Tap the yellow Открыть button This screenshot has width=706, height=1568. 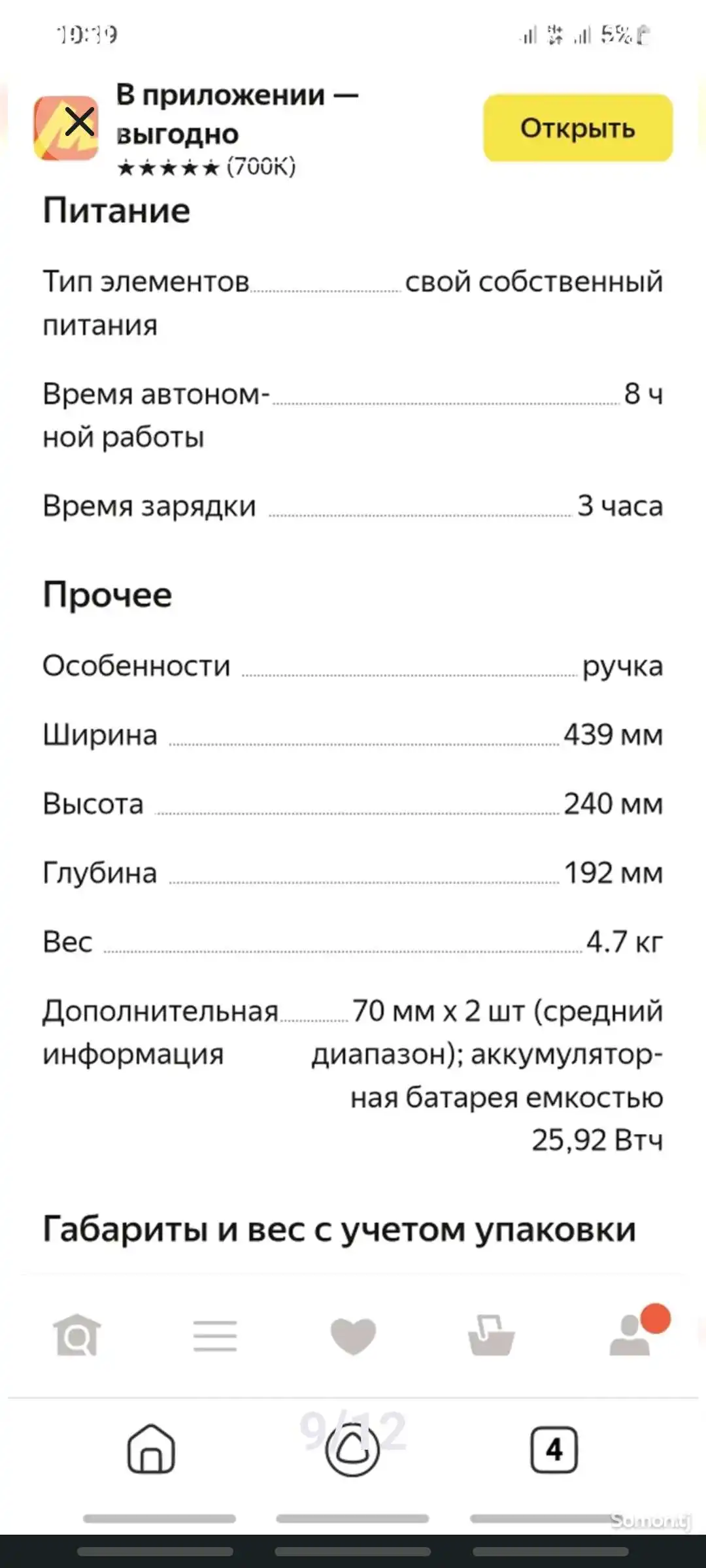[578, 128]
